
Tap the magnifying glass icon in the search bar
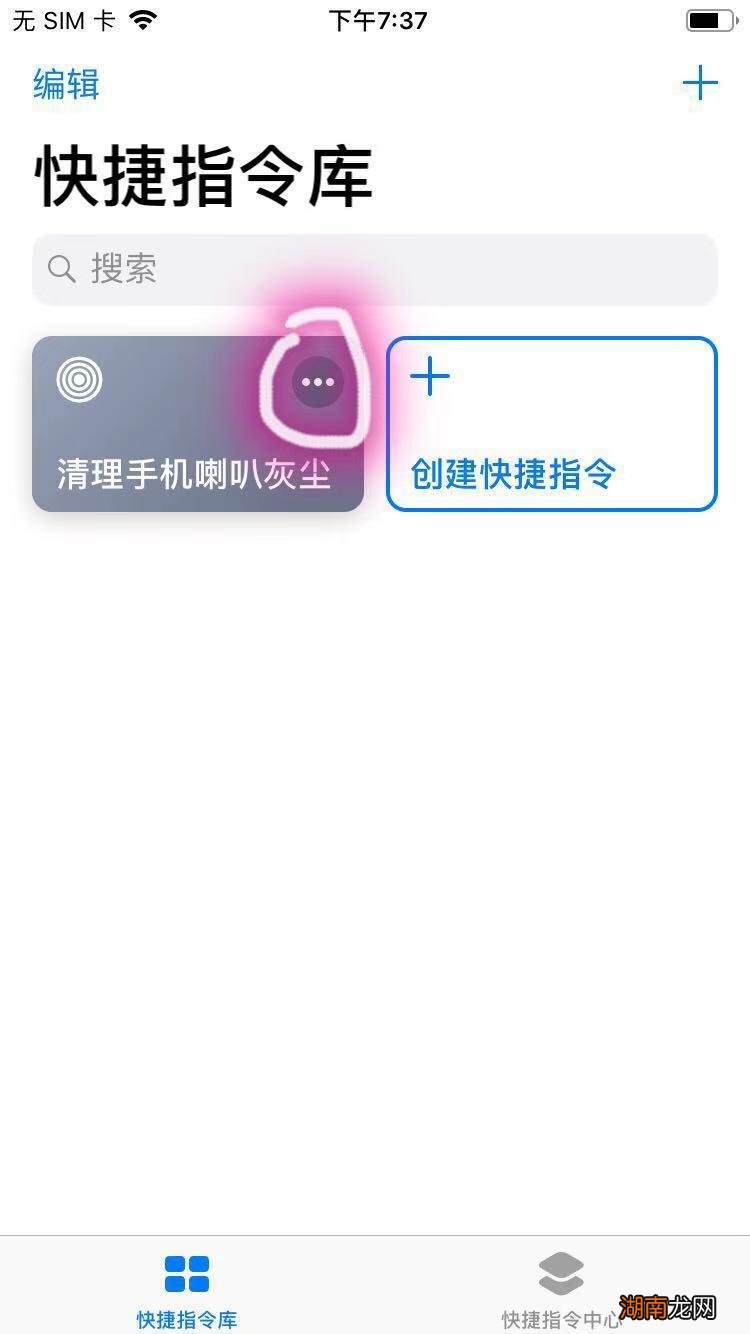pyautogui.click(x=61, y=269)
